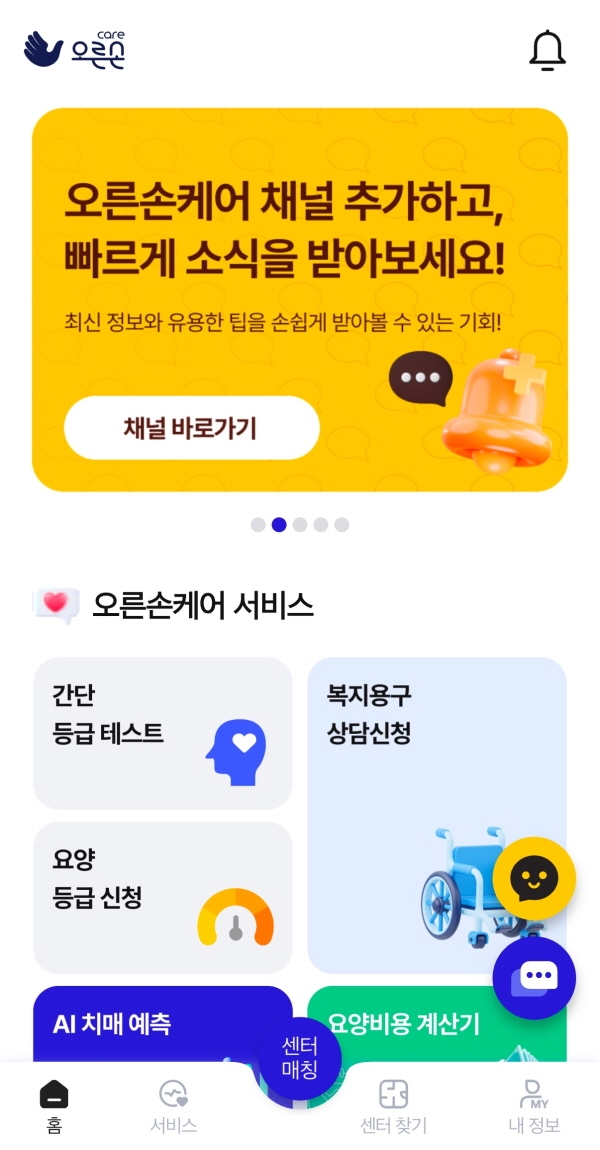Open the notifications bell
The height and width of the screenshot is (1150, 600).
[547, 51]
